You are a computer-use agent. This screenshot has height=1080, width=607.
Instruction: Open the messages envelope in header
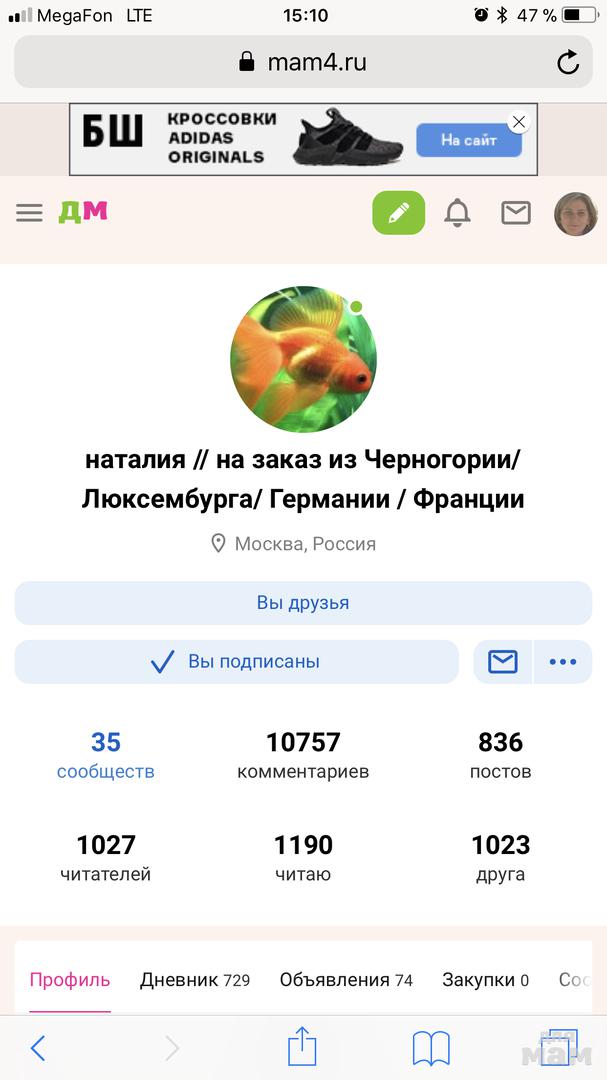(516, 213)
